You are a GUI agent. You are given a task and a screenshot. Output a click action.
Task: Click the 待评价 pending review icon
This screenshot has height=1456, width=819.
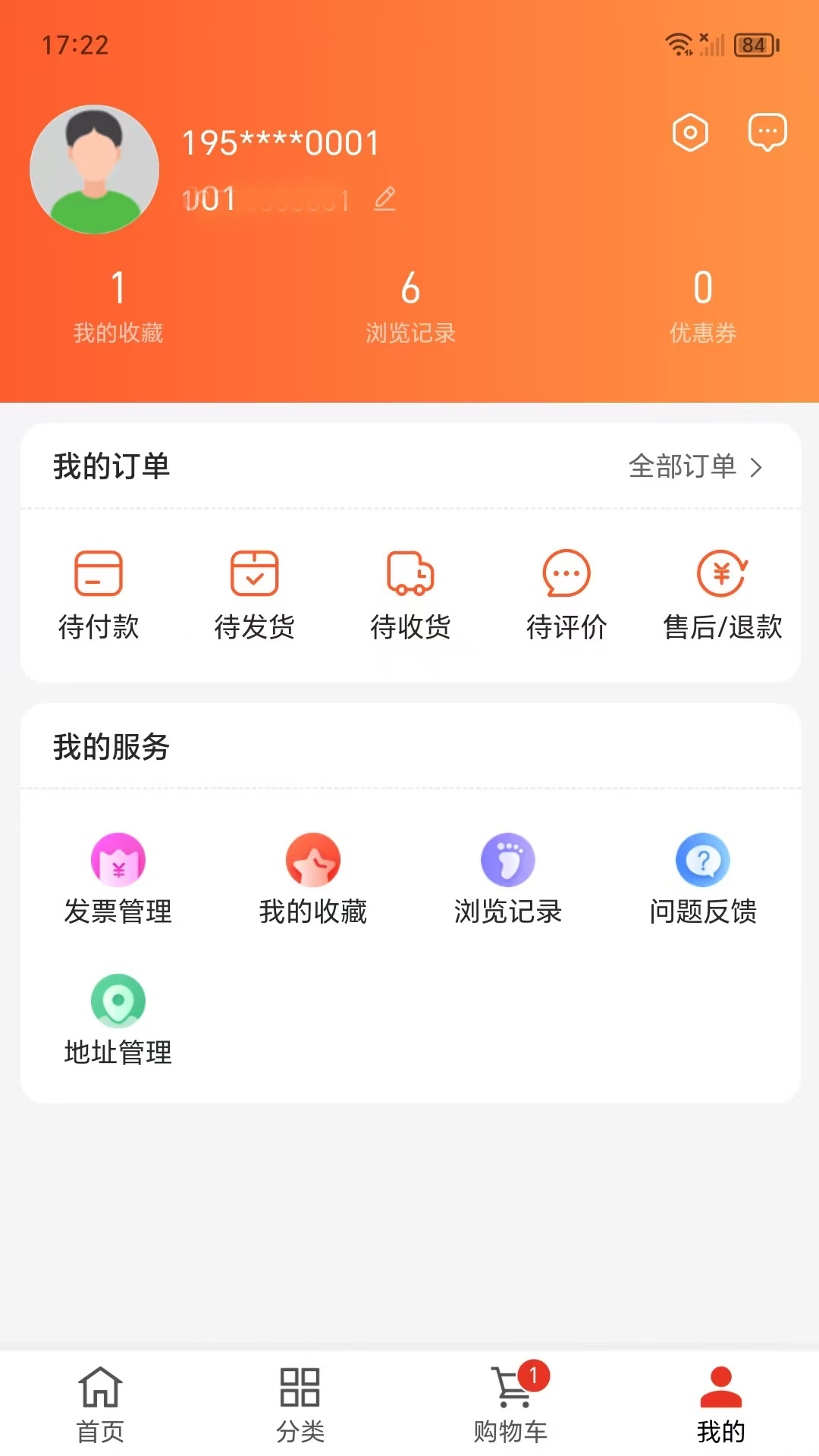(565, 574)
